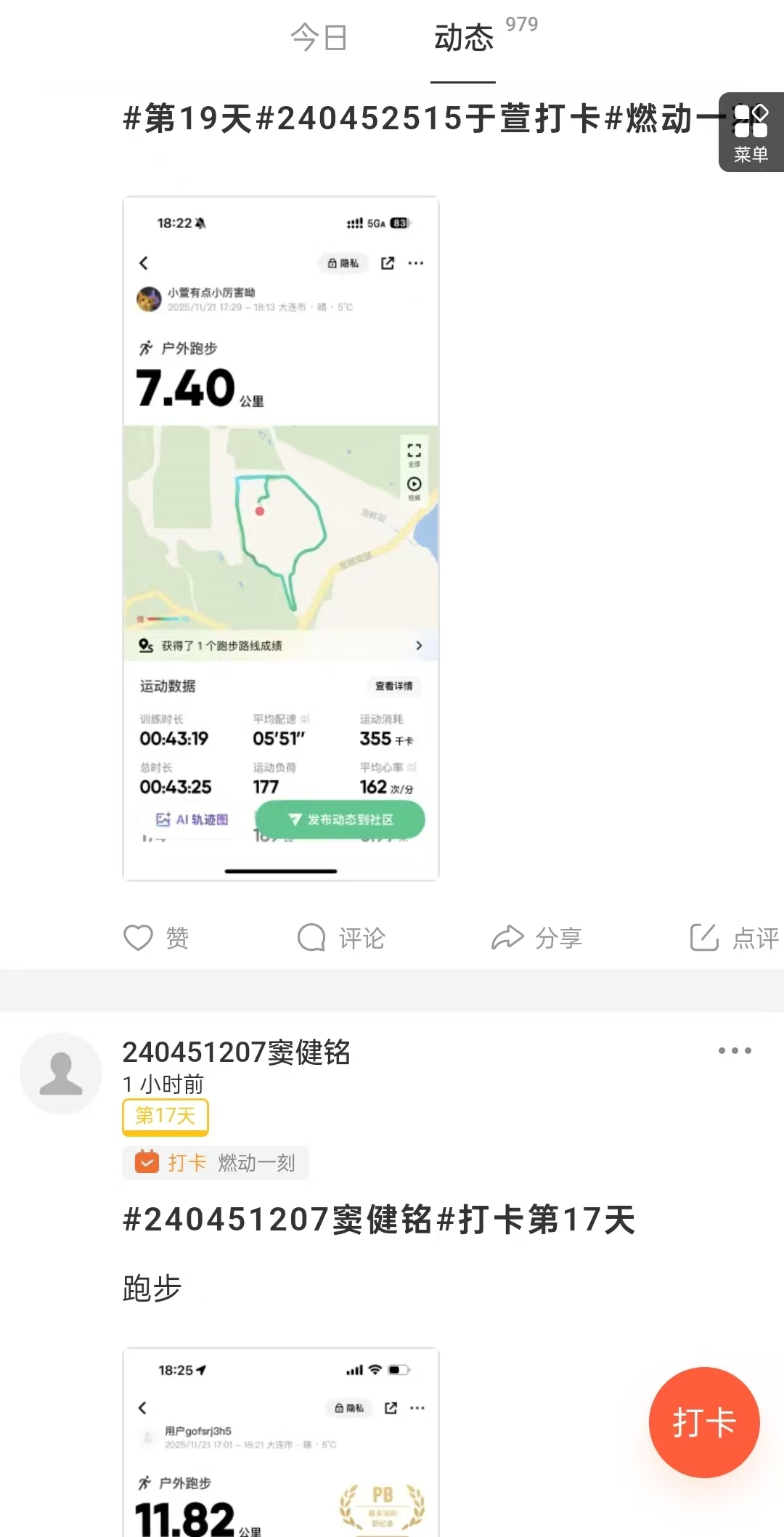Tap the orange 打卡 check-in button
The image size is (784, 1537).
[x=703, y=1422]
